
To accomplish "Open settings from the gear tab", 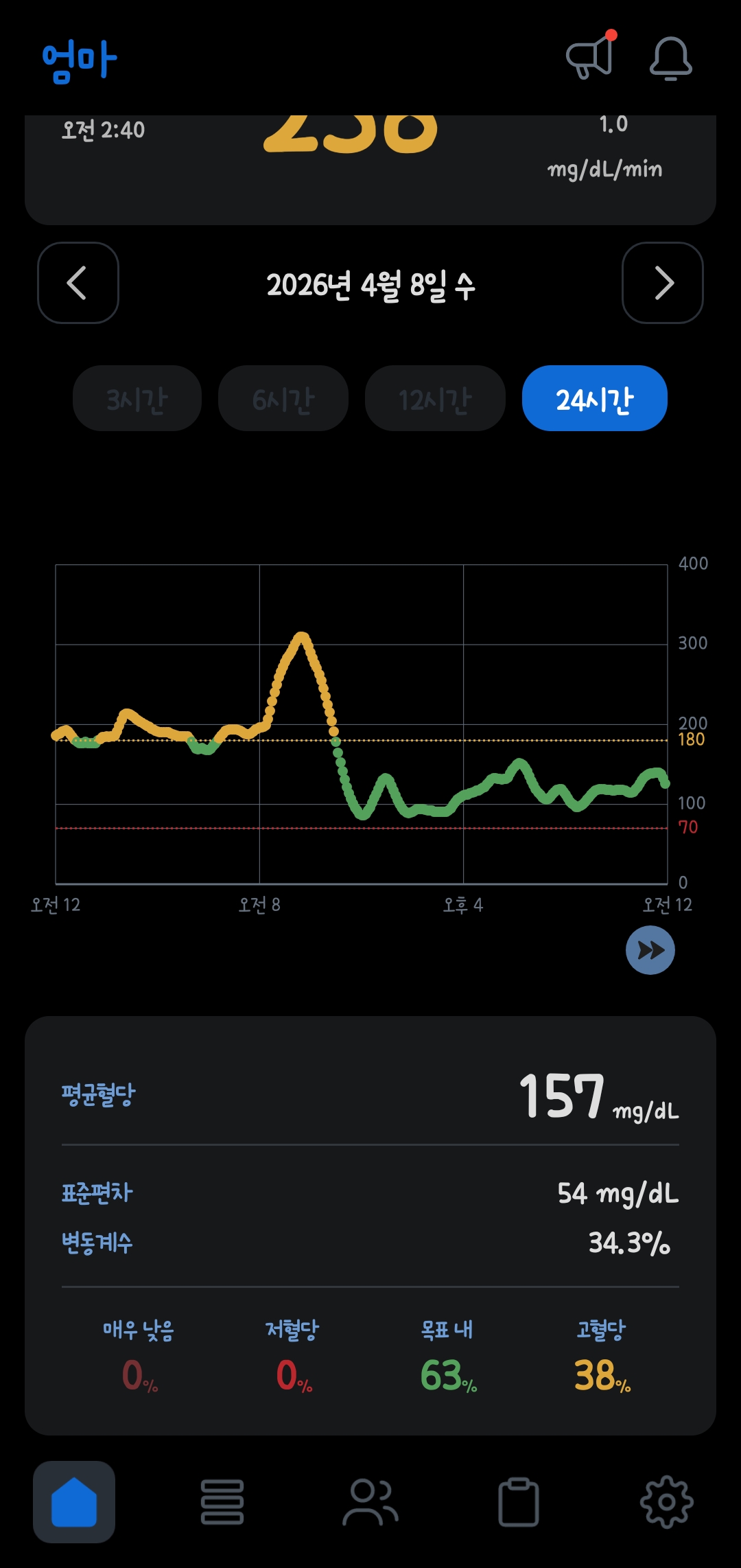I will pos(666,1502).
